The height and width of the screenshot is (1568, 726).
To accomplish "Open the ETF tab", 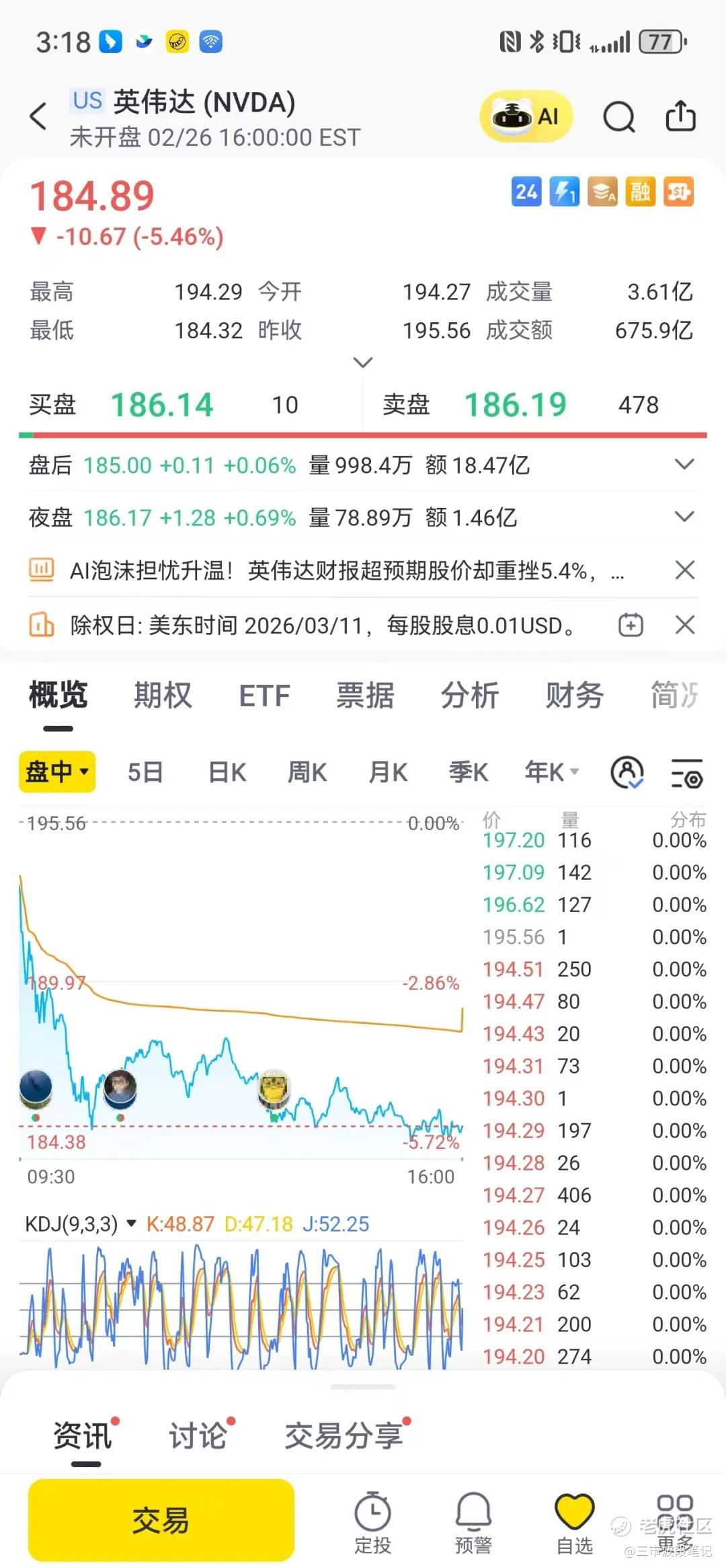I will coord(264,695).
